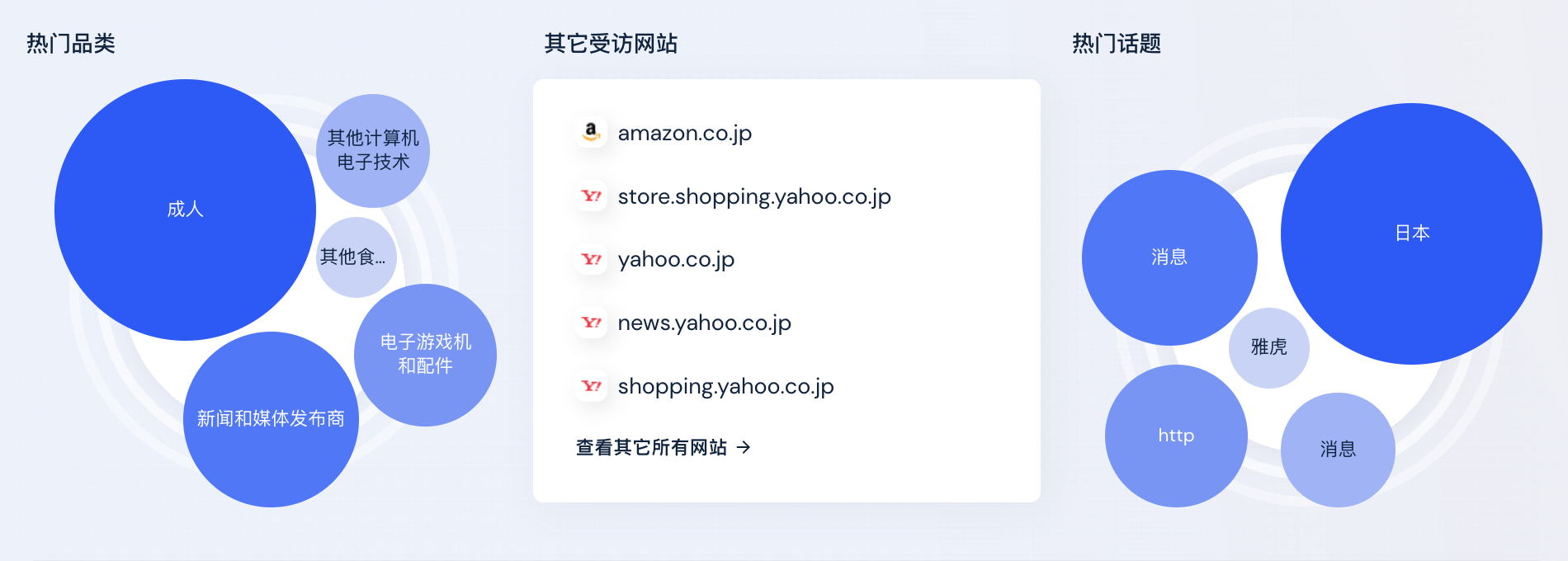Select the yahoo.co.jp site row
Viewport: 1568px width, 561px height.
point(675,259)
